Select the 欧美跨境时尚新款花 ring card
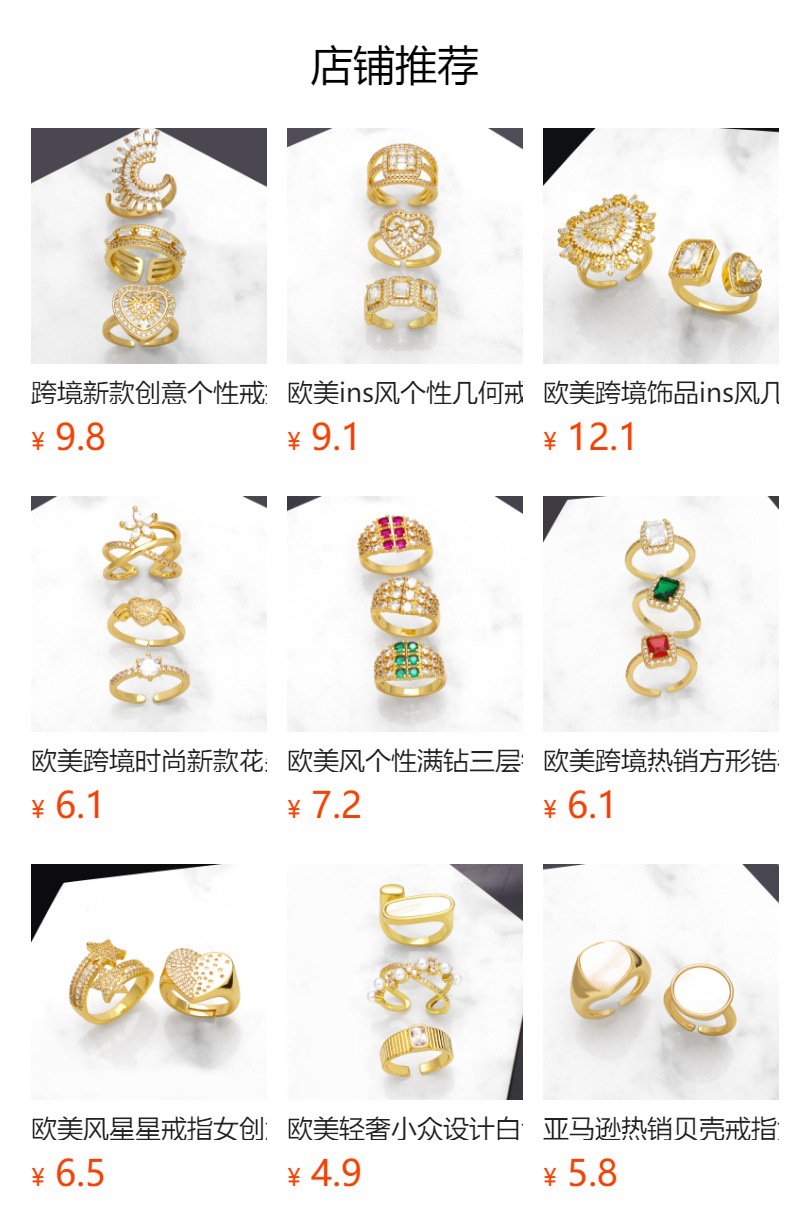The width and height of the screenshot is (790, 1232). tap(148, 614)
